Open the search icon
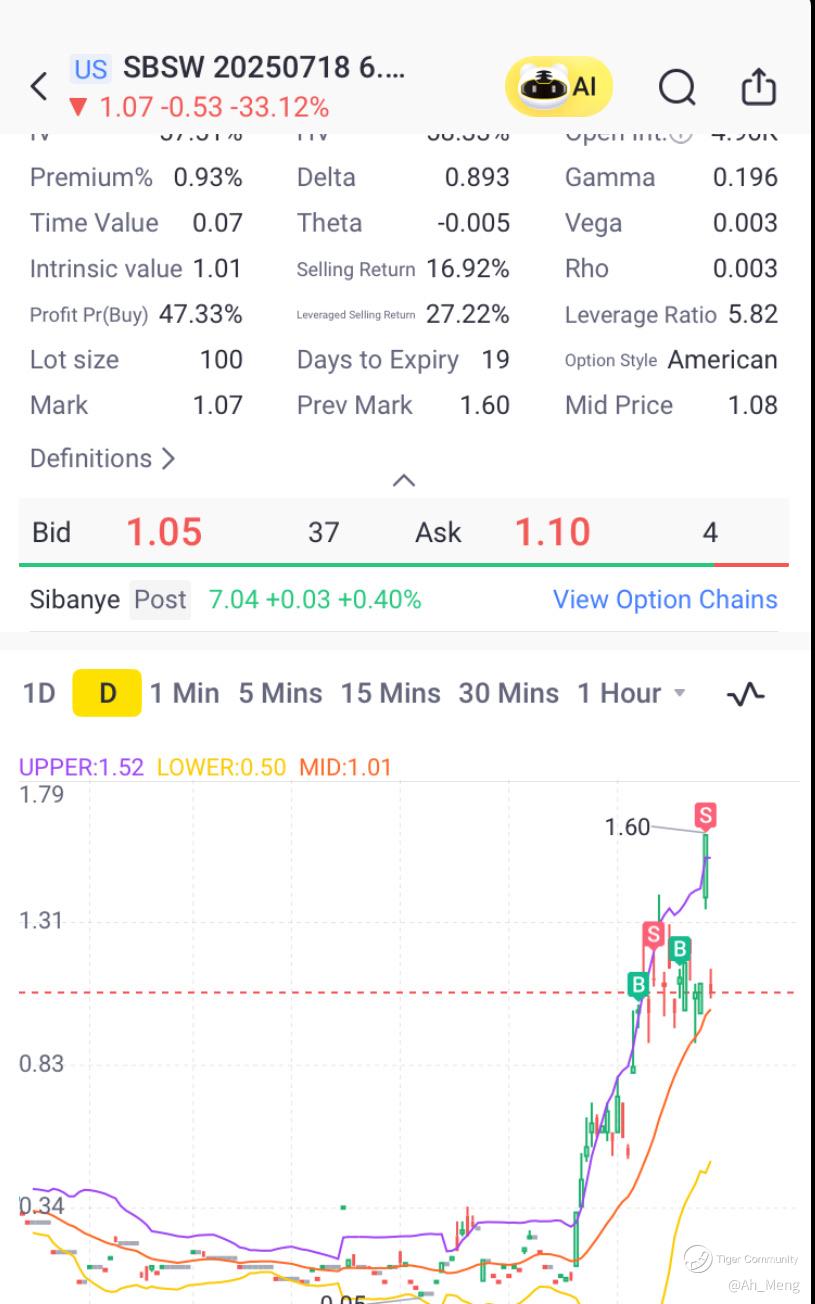This screenshot has width=815, height=1304. (677, 88)
